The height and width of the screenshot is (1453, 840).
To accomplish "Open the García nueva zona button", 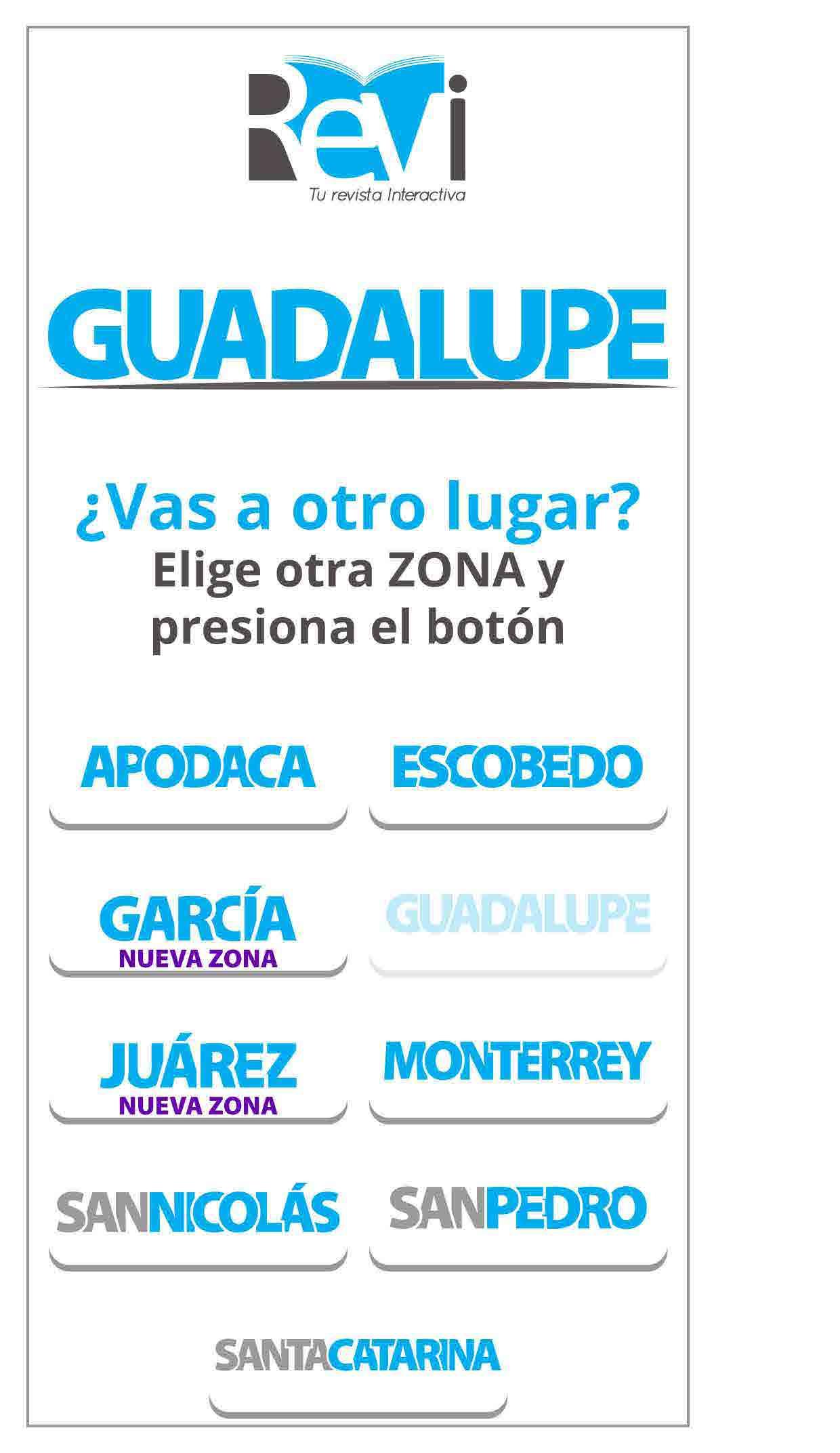I will coord(198,929).
